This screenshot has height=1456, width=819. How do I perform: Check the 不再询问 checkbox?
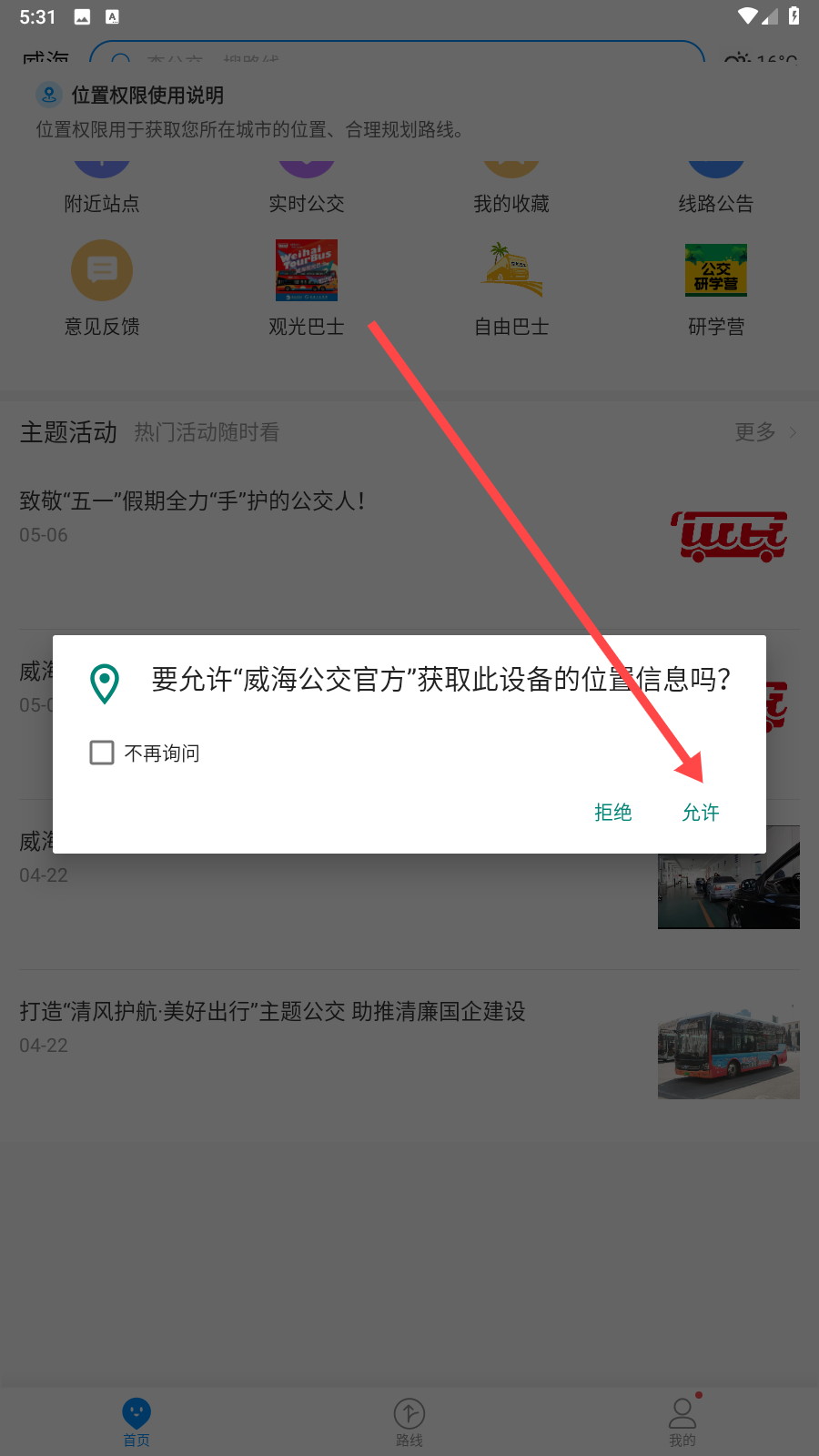(x=102, y=753)
